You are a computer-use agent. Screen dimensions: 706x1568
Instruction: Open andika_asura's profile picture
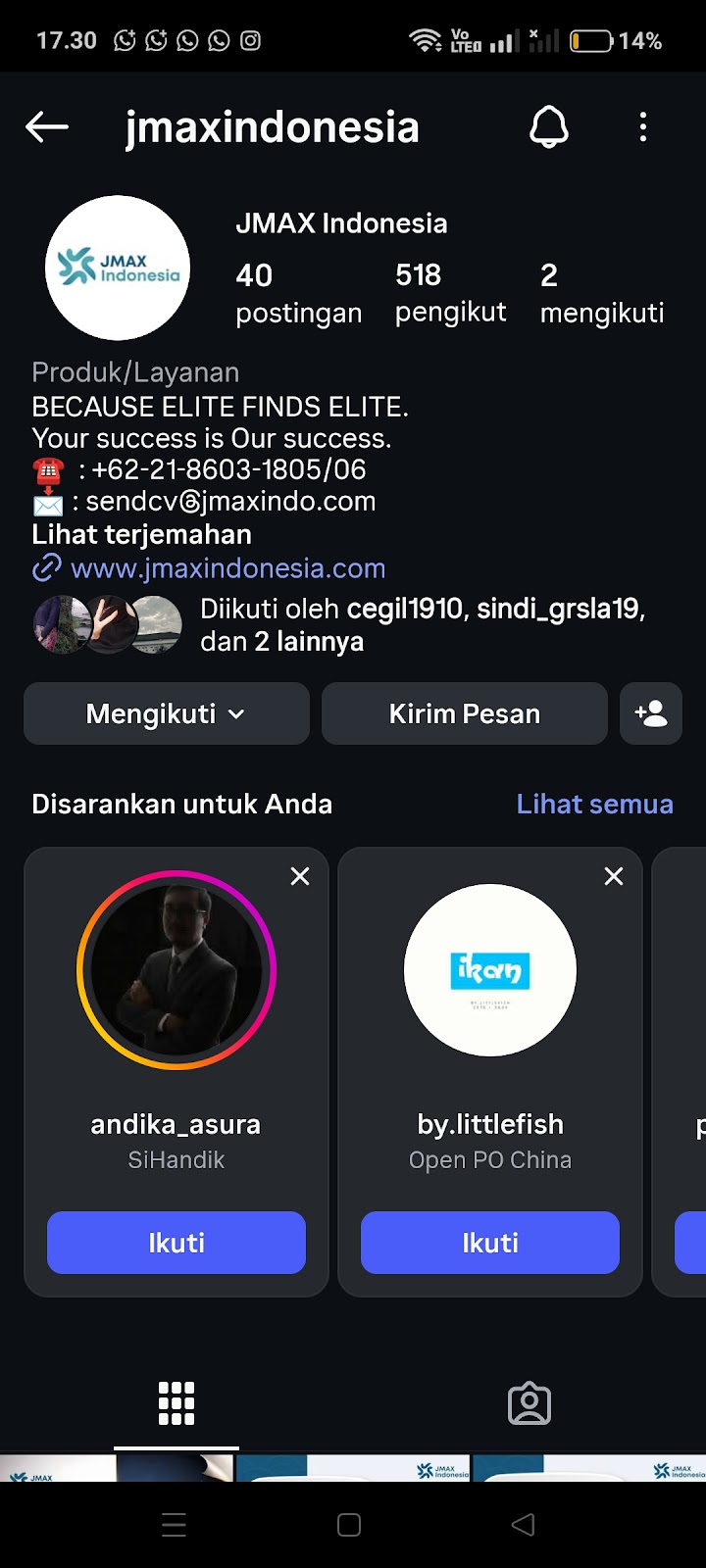click(176, 970)
